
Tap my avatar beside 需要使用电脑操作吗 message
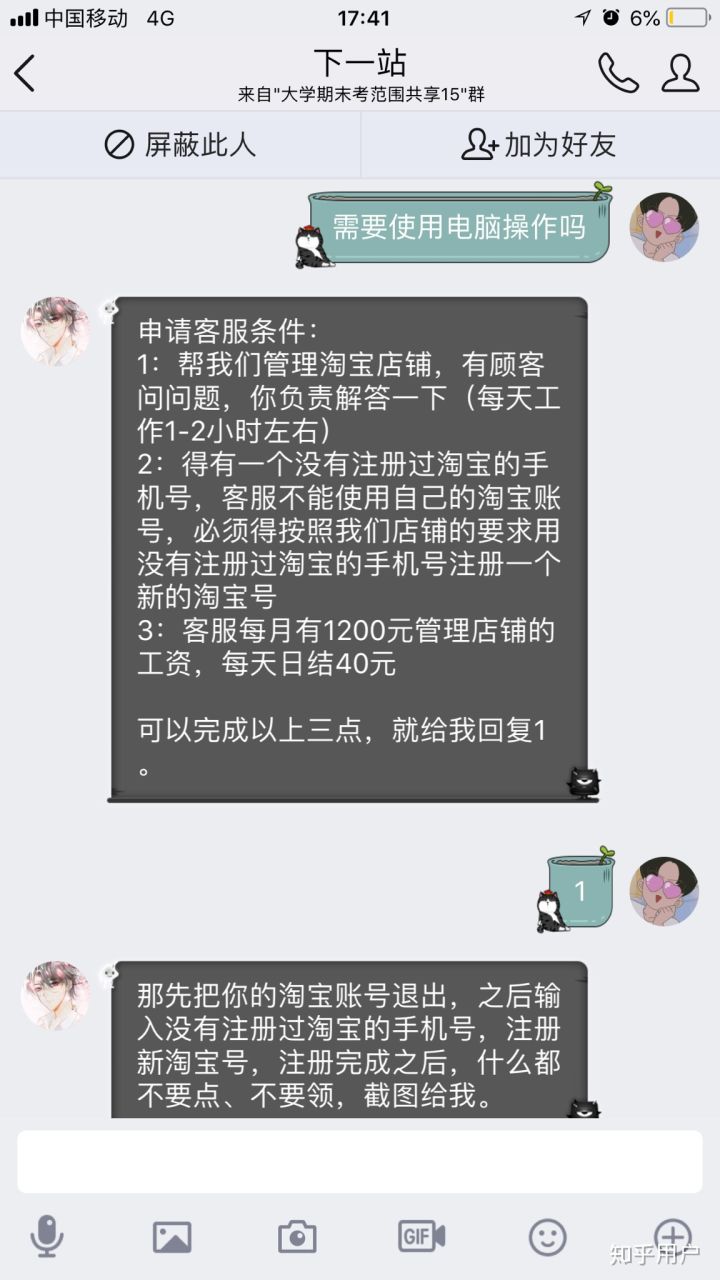pos(664,227)
